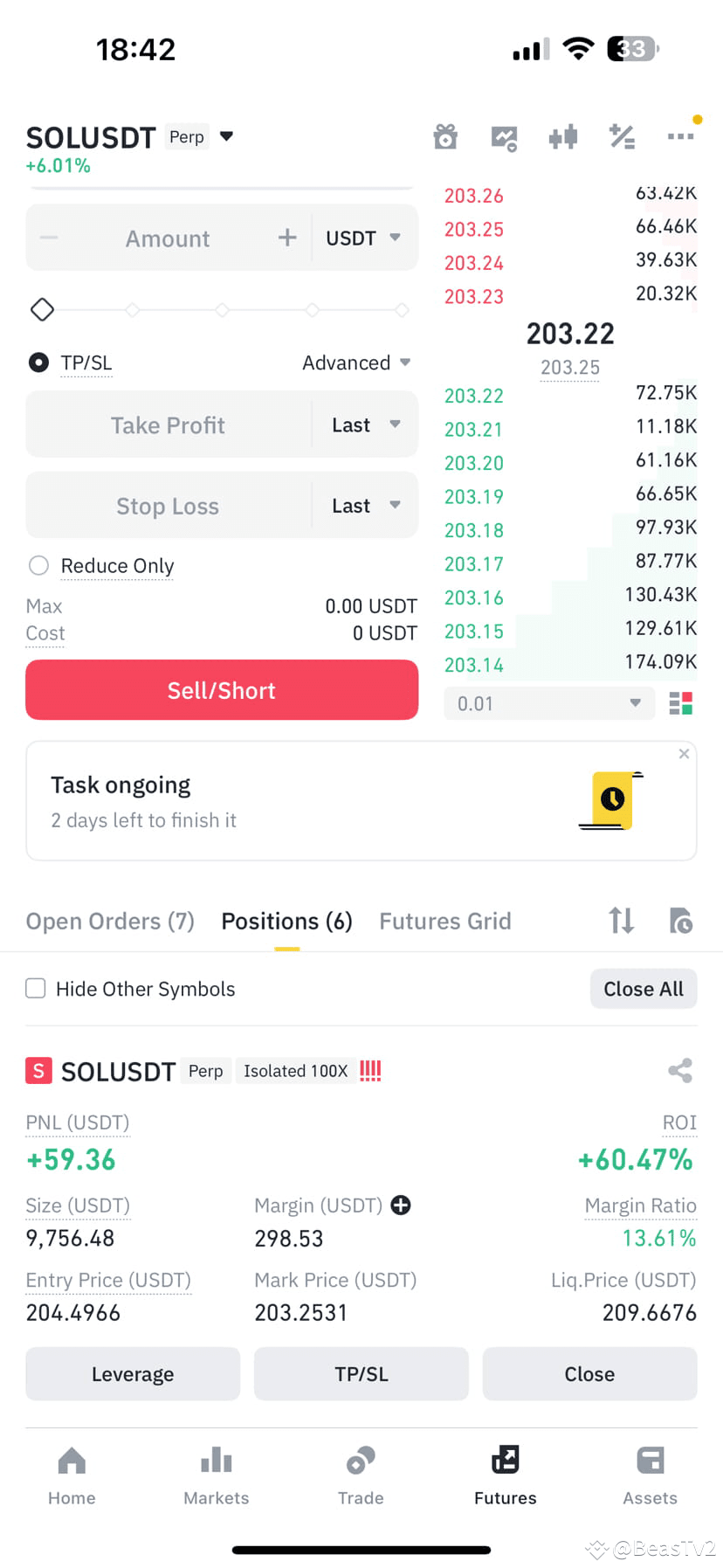This screenshot has height=1568, width=723.
Task: Tap the add margin plus icon
Action: pyautogui.click(x=401, y=1205)
